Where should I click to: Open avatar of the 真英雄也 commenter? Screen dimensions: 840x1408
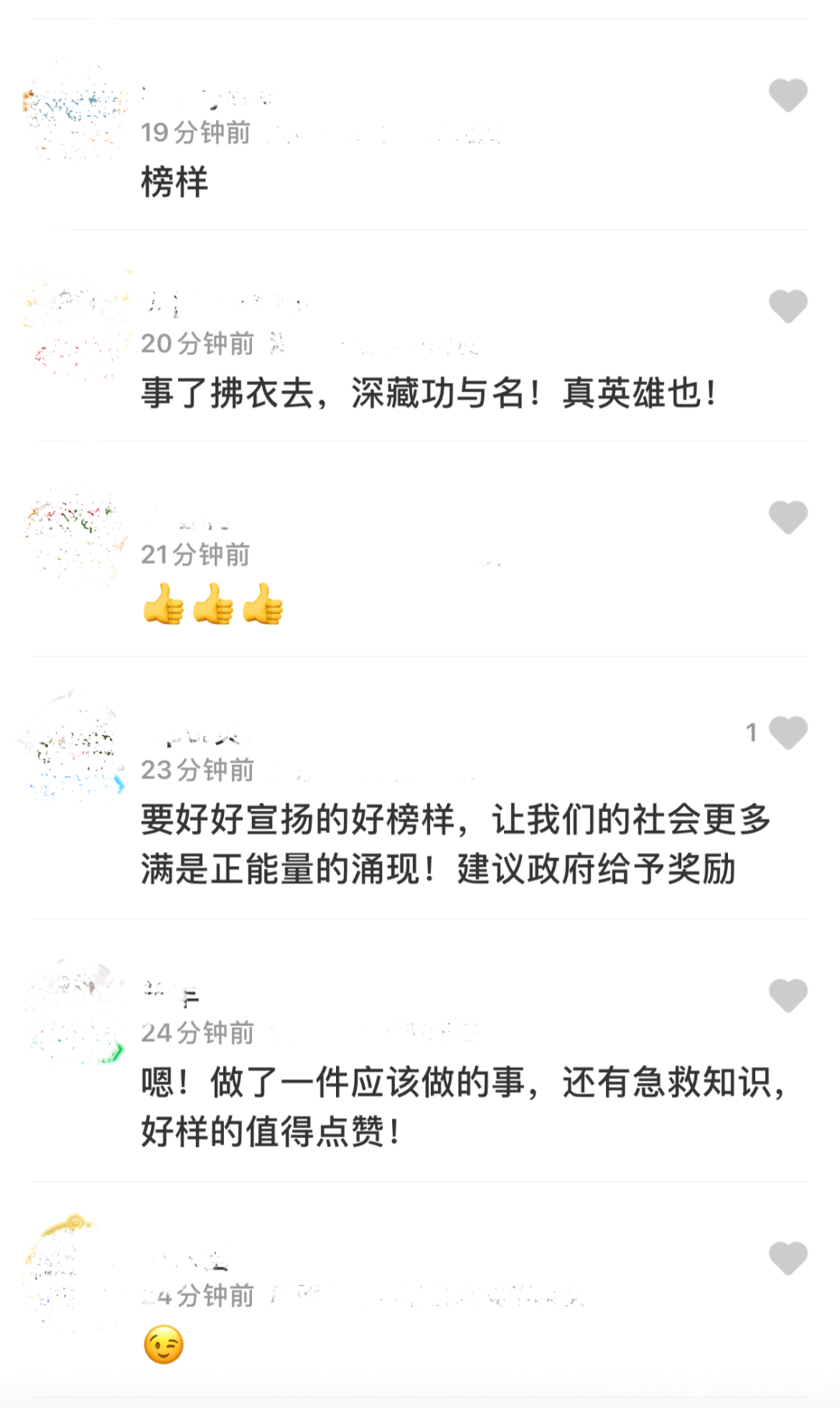point(75,325)
